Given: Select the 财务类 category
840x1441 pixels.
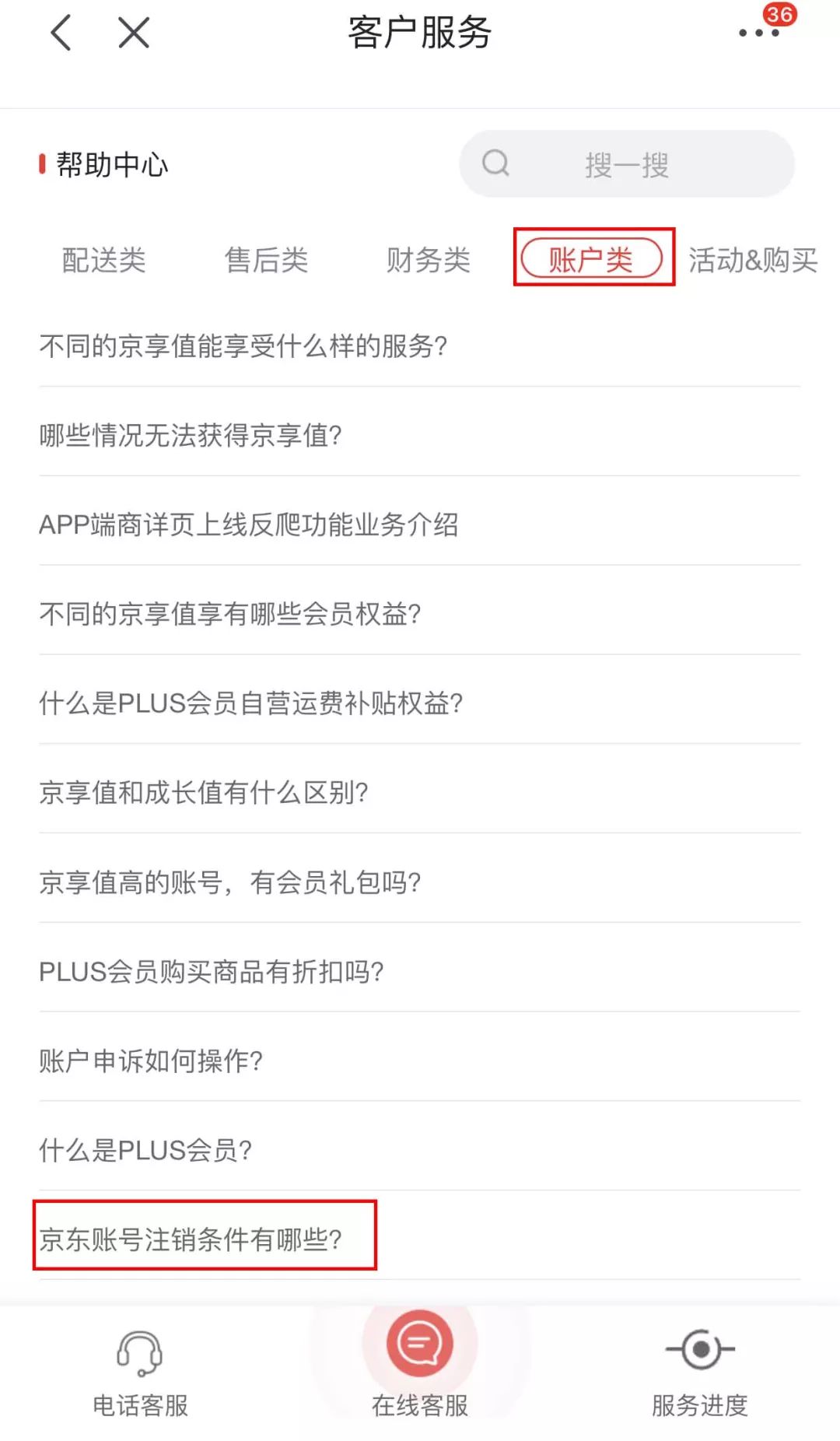Looking at the screenshot, I should tap(429, 260).
